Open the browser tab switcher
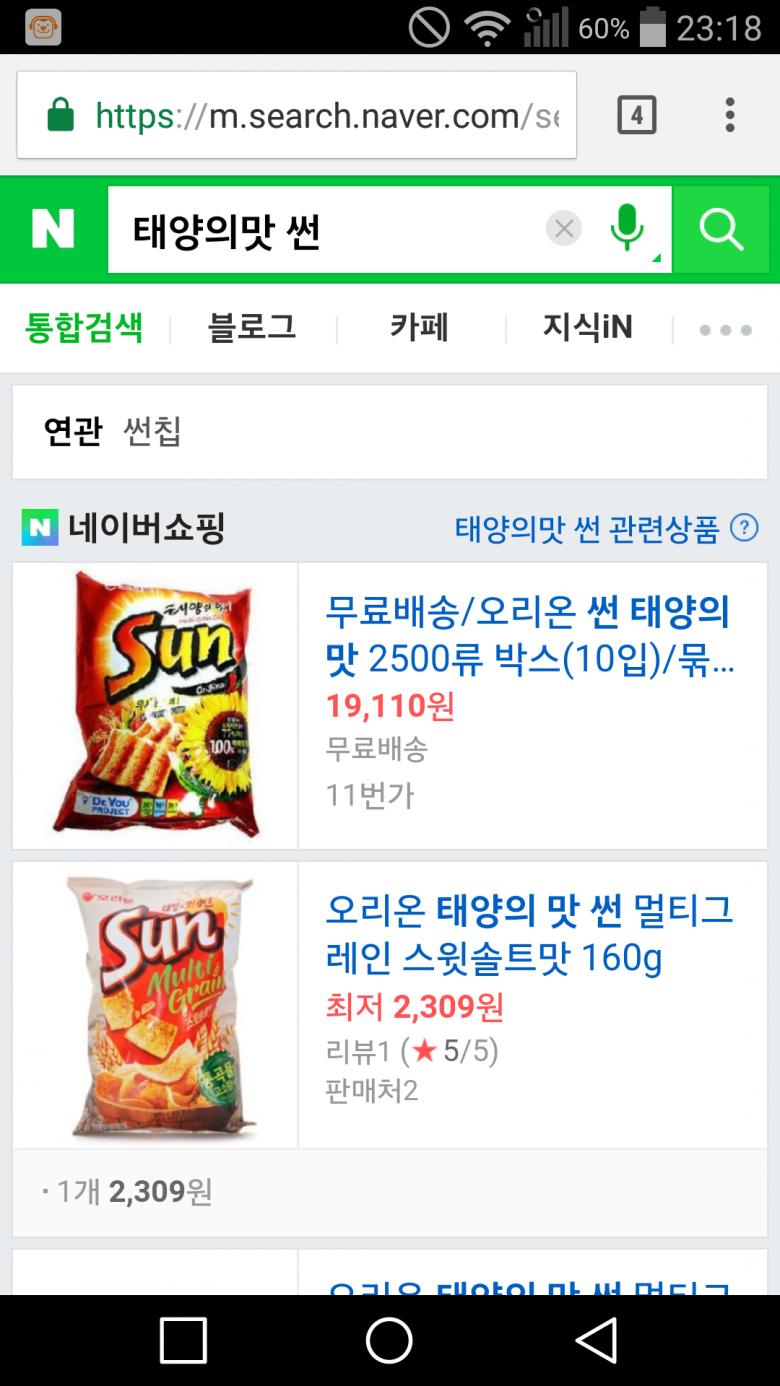The image size is (780, 1386). point(636,116)
